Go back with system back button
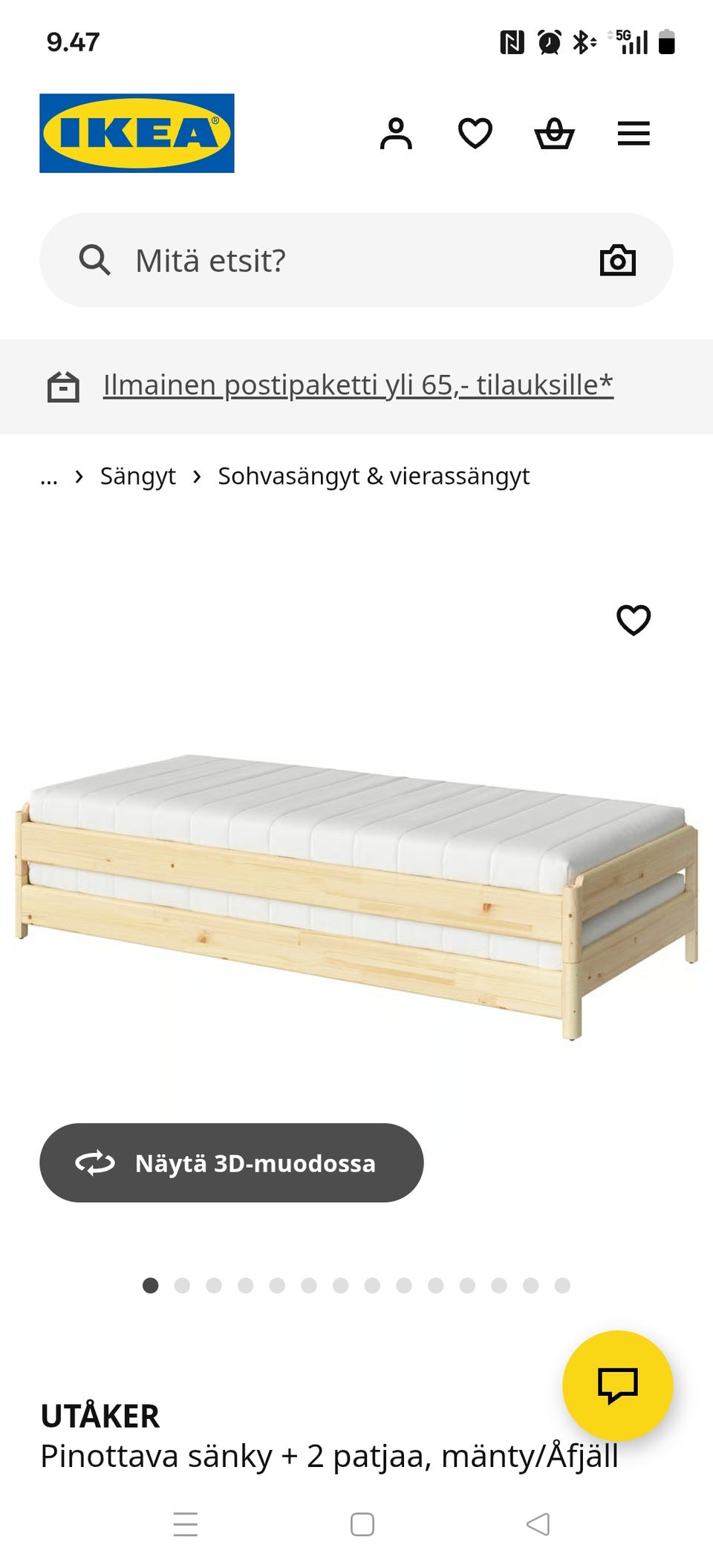Screen dimensions: 713x1568 point(538,1524)
